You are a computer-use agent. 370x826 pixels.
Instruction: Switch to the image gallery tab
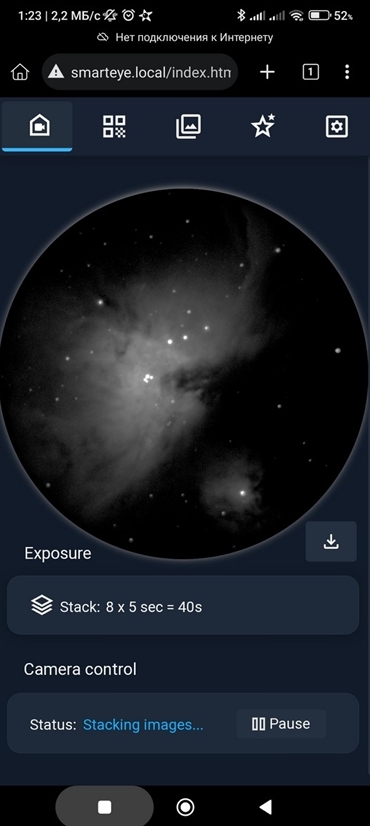[188, 126]
